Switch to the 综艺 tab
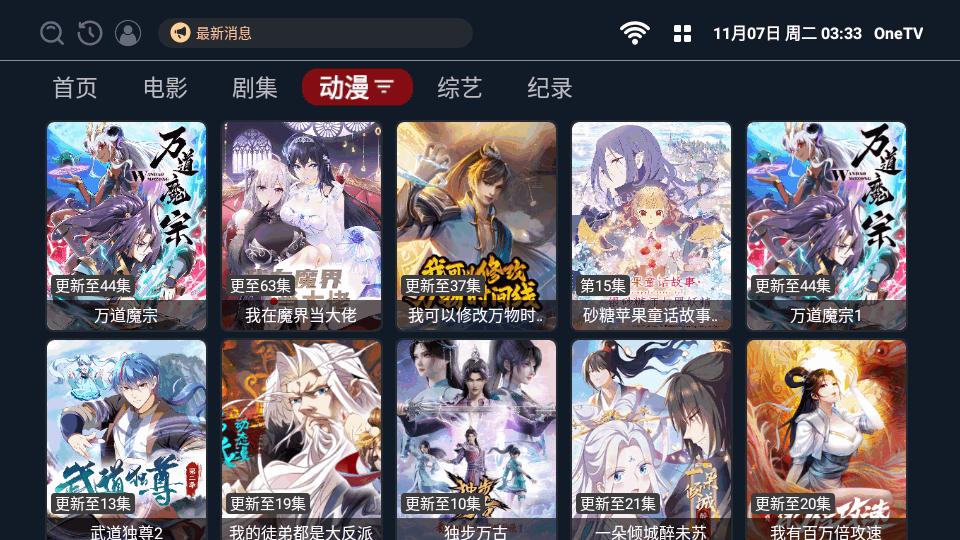 [x=460, y=88]
